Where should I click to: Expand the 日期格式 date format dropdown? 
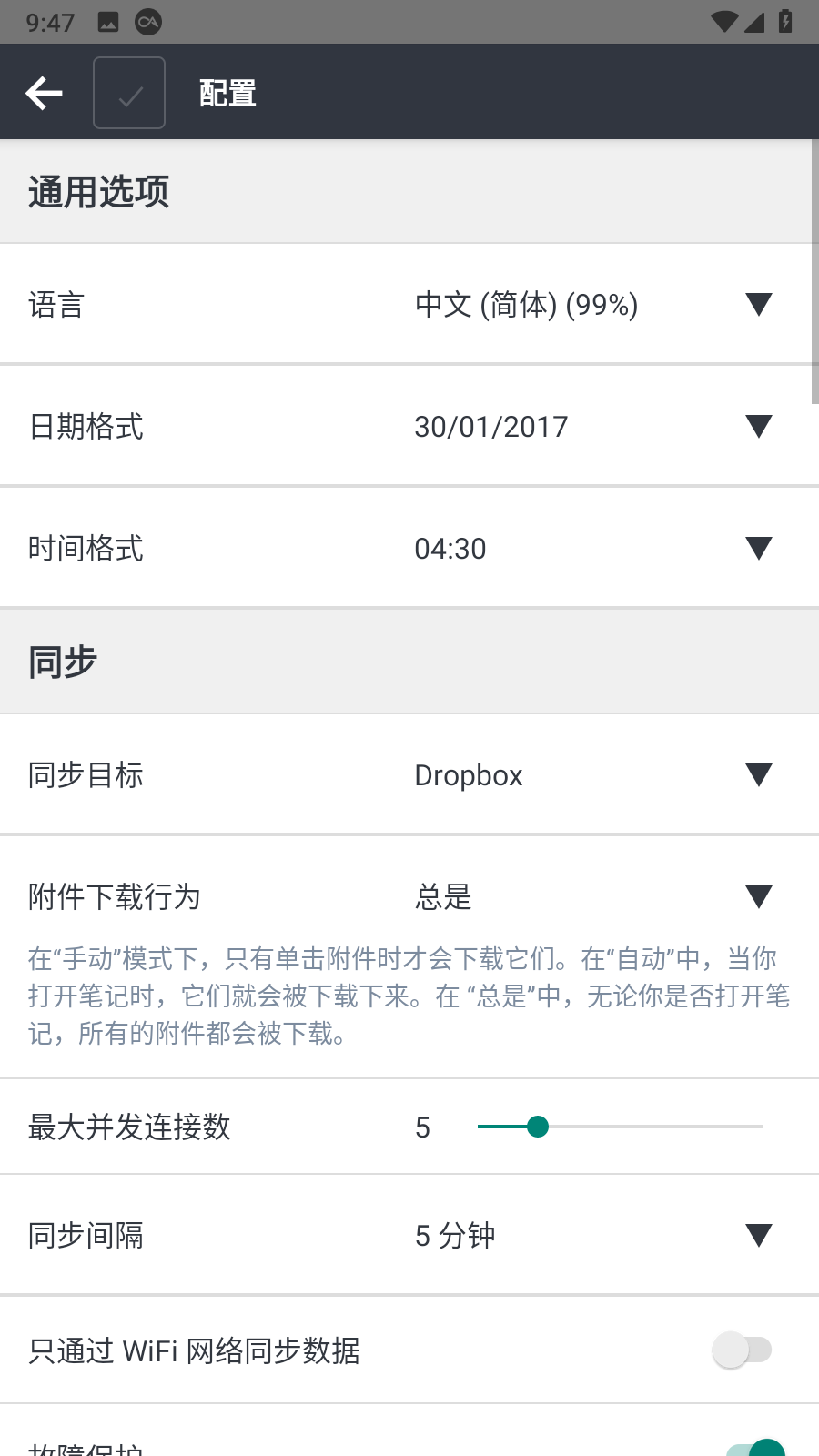[759, 426]
